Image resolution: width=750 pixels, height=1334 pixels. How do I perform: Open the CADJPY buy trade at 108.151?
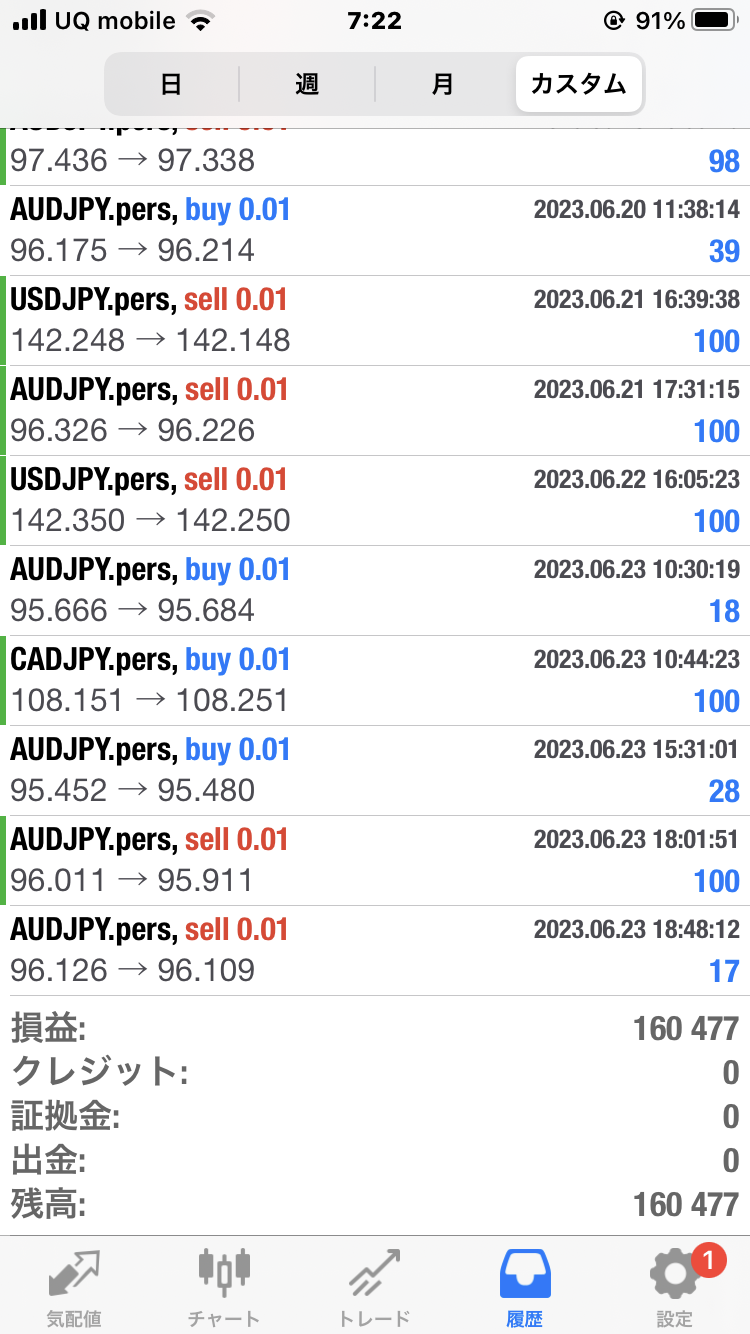pos(375,681)
